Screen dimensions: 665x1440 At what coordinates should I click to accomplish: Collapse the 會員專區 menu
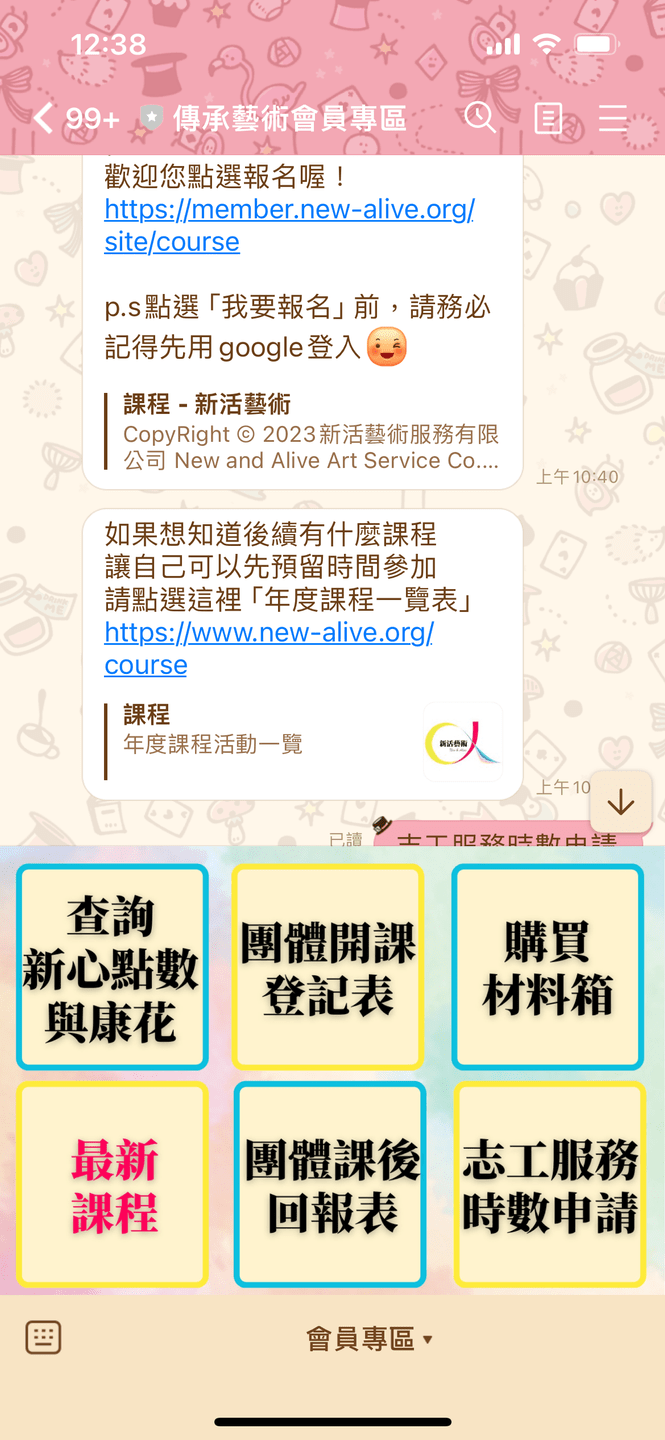369,1339
